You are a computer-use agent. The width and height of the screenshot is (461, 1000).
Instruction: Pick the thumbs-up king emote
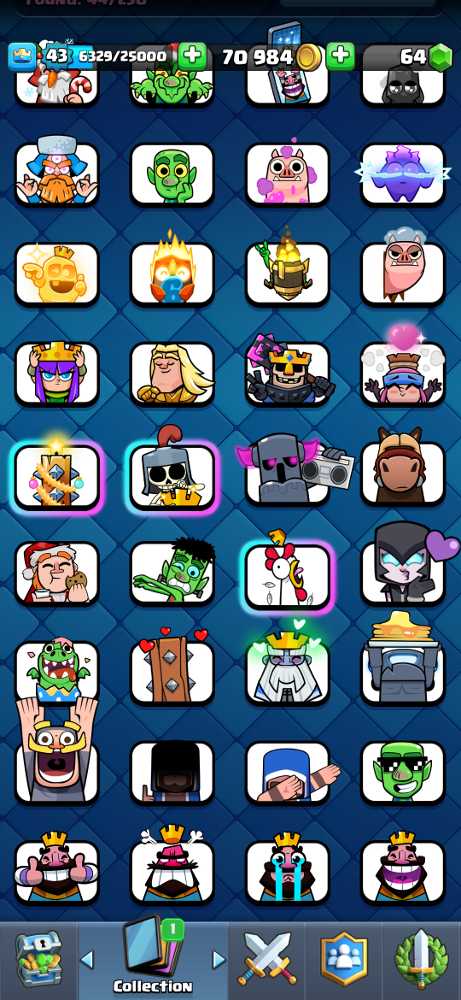(57, 871)
